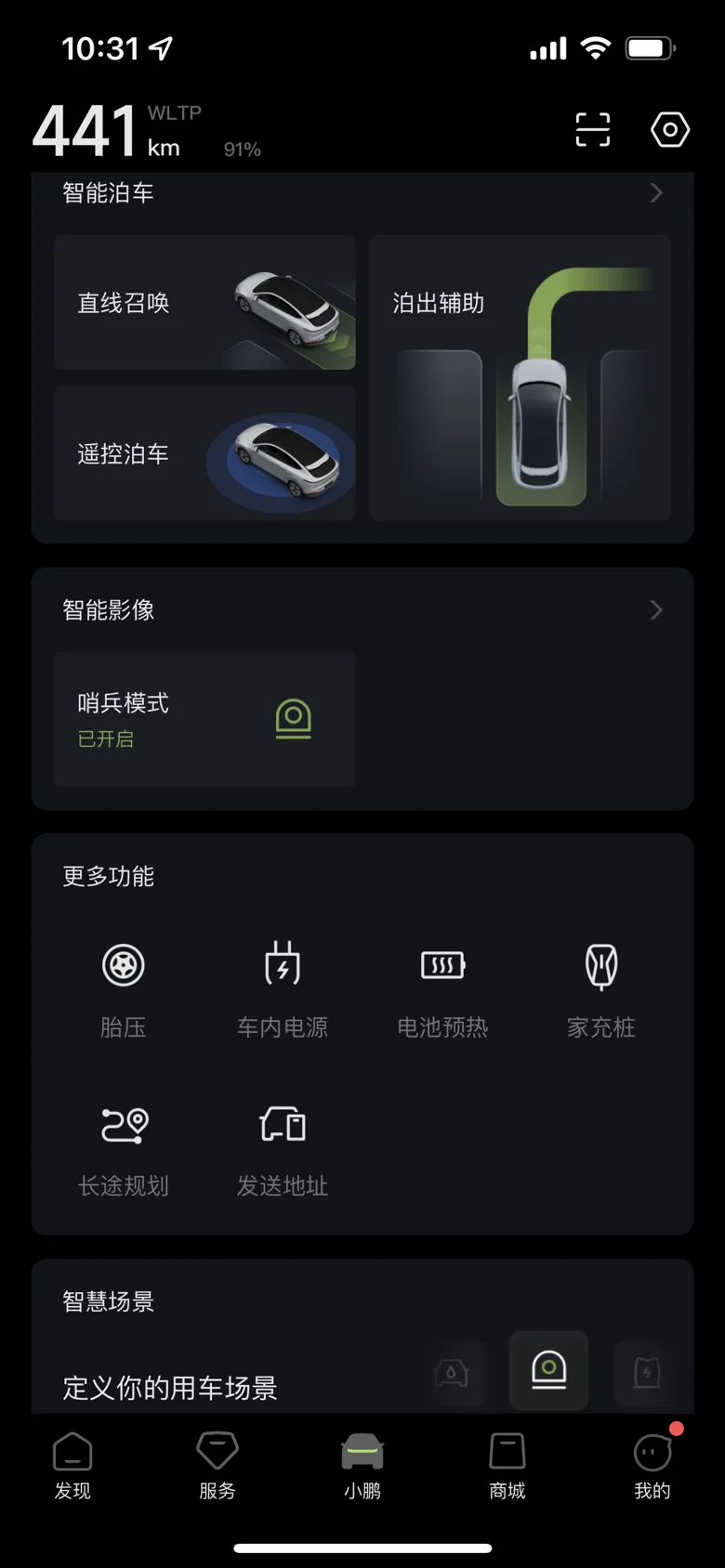Open the scan icon in header
This screenshot has width=725, height=1568.
[x=593, y=130]
